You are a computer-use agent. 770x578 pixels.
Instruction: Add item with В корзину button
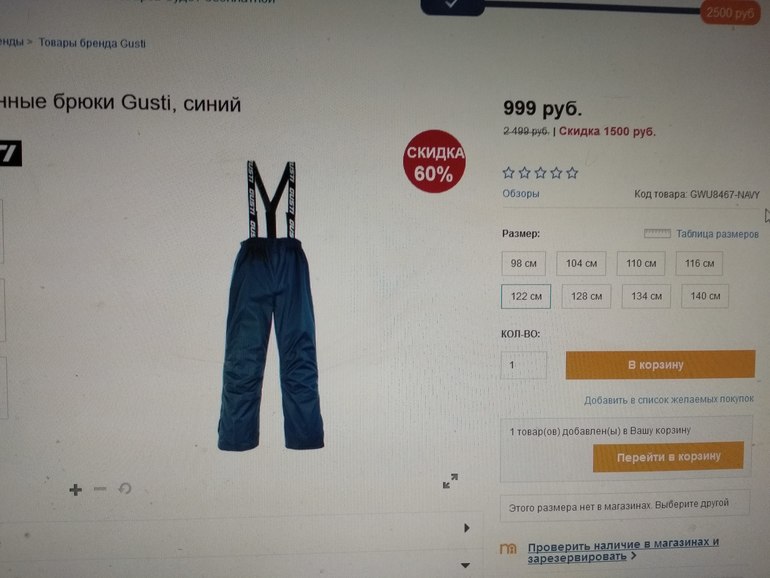pyautogui.click(x=659, y=365)
